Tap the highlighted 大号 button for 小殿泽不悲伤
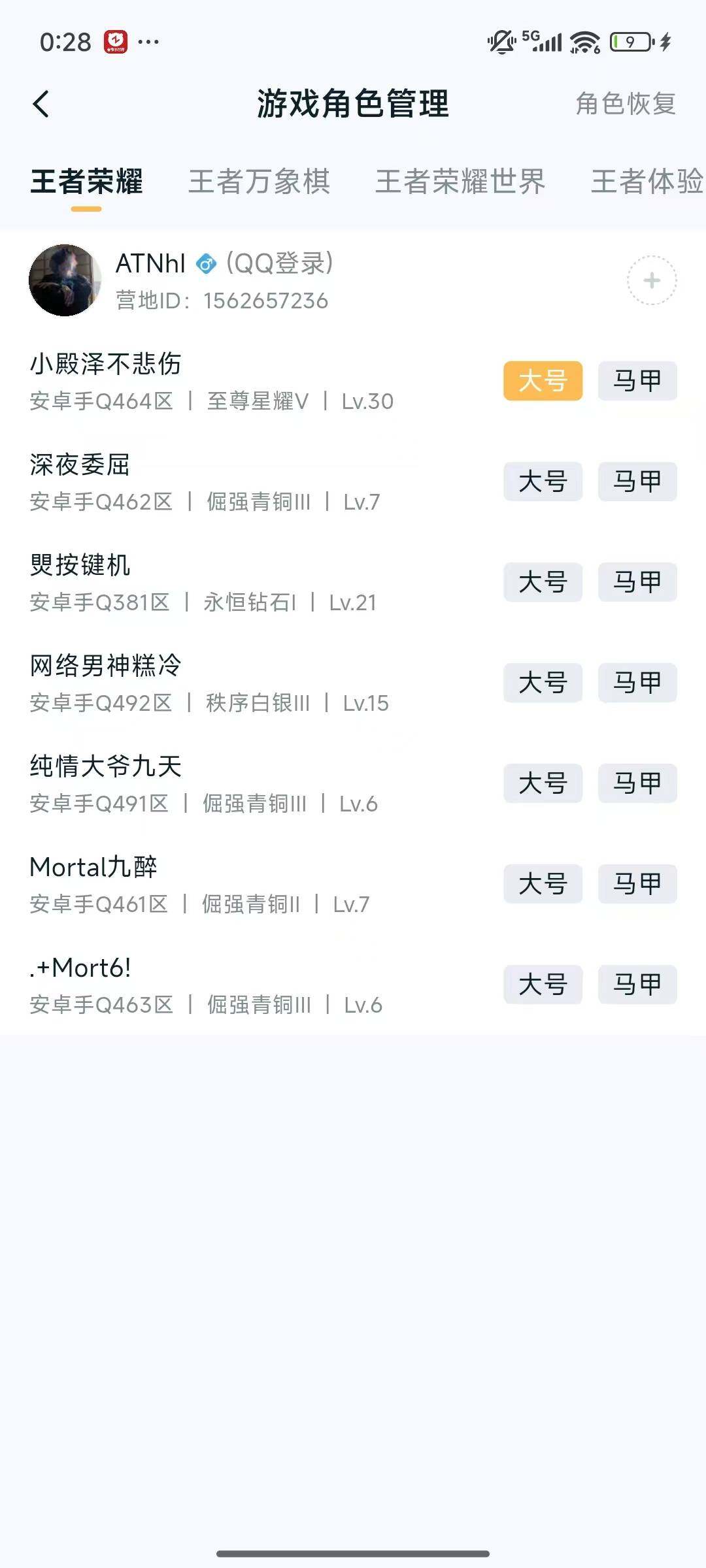This screenshot has width=706, height=1568. [543, 382]
